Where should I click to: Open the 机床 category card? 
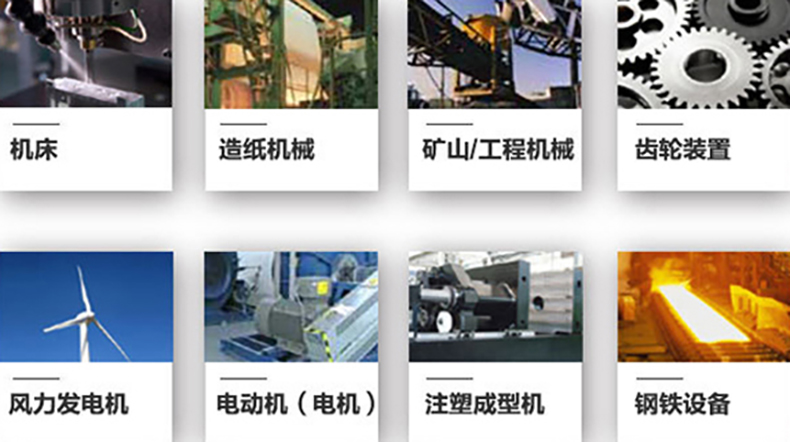click(86, 95)
